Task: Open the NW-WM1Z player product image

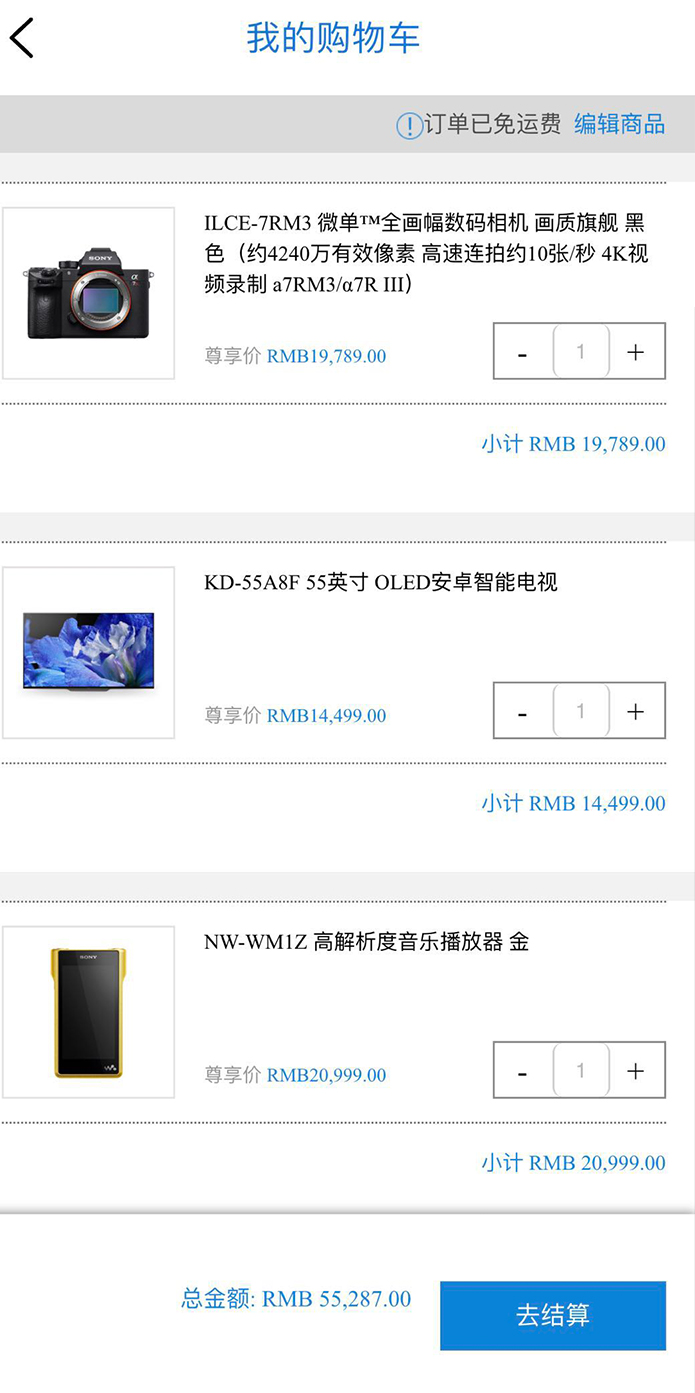Action: pyautogui.click(x=89, y=1012)
